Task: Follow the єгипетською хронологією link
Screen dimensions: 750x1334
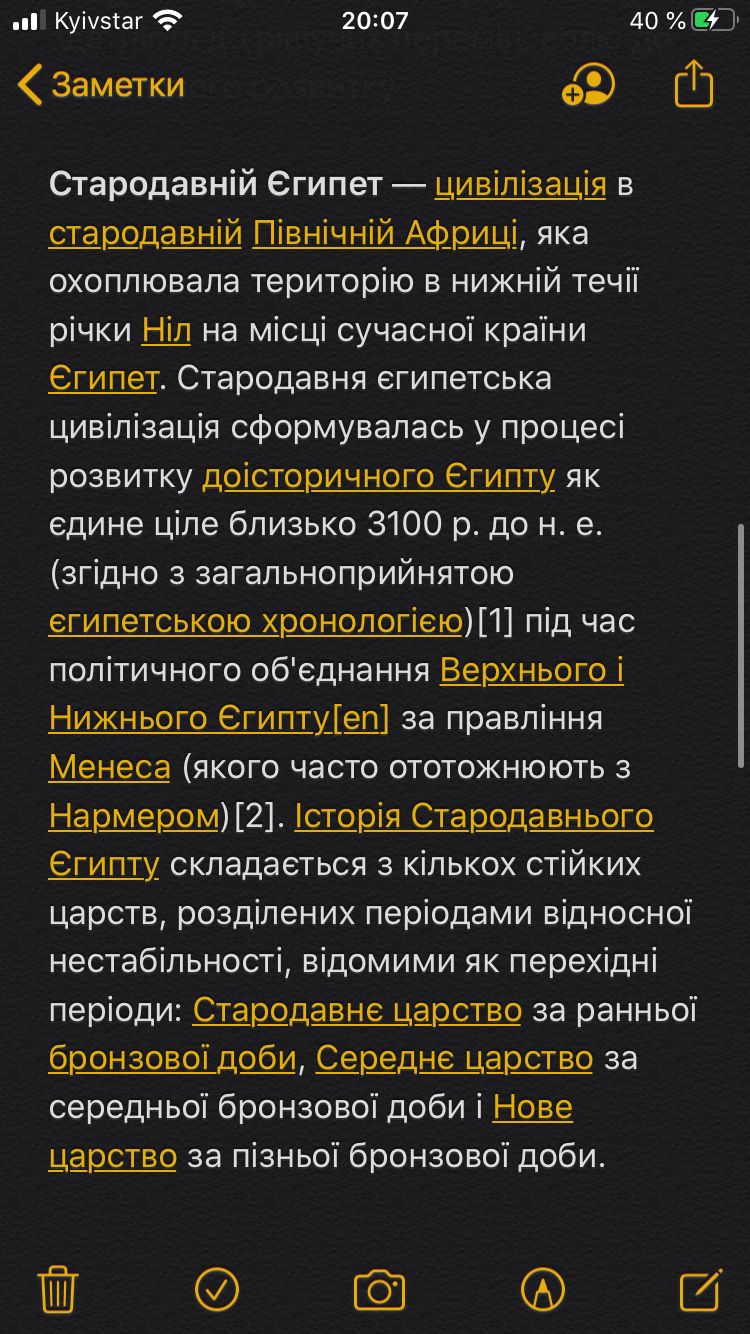Action: click(255, 622)
